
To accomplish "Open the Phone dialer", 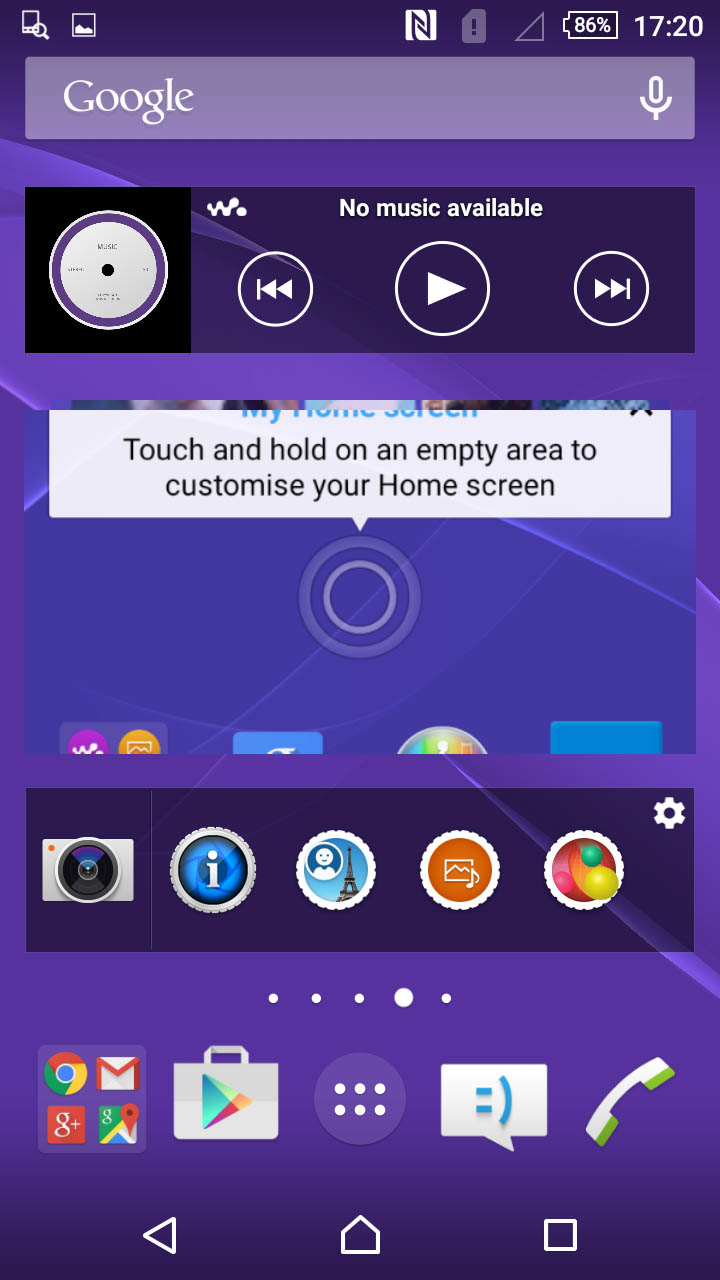I will 630,1100.
